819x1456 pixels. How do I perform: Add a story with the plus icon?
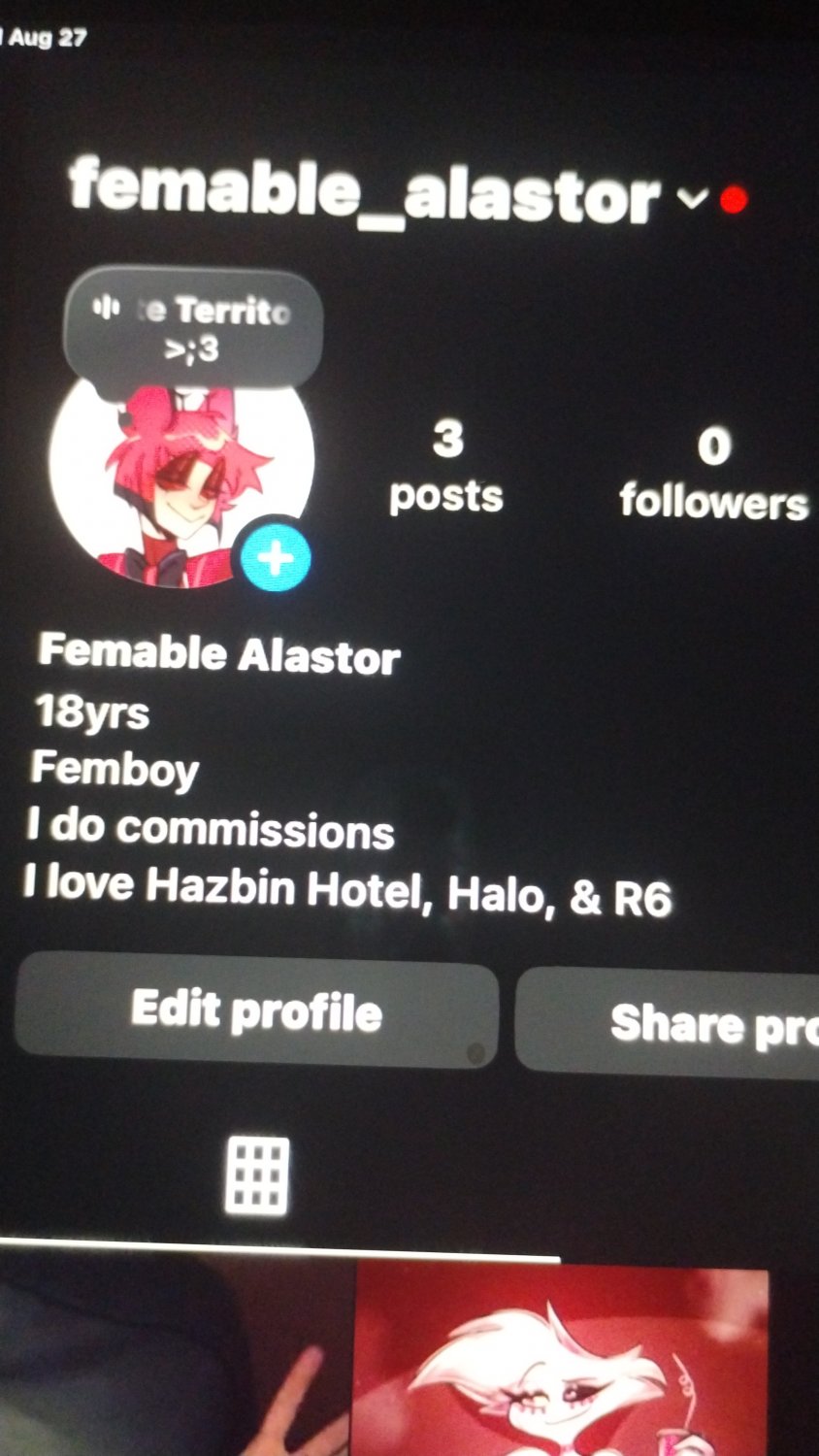(276, 558)
